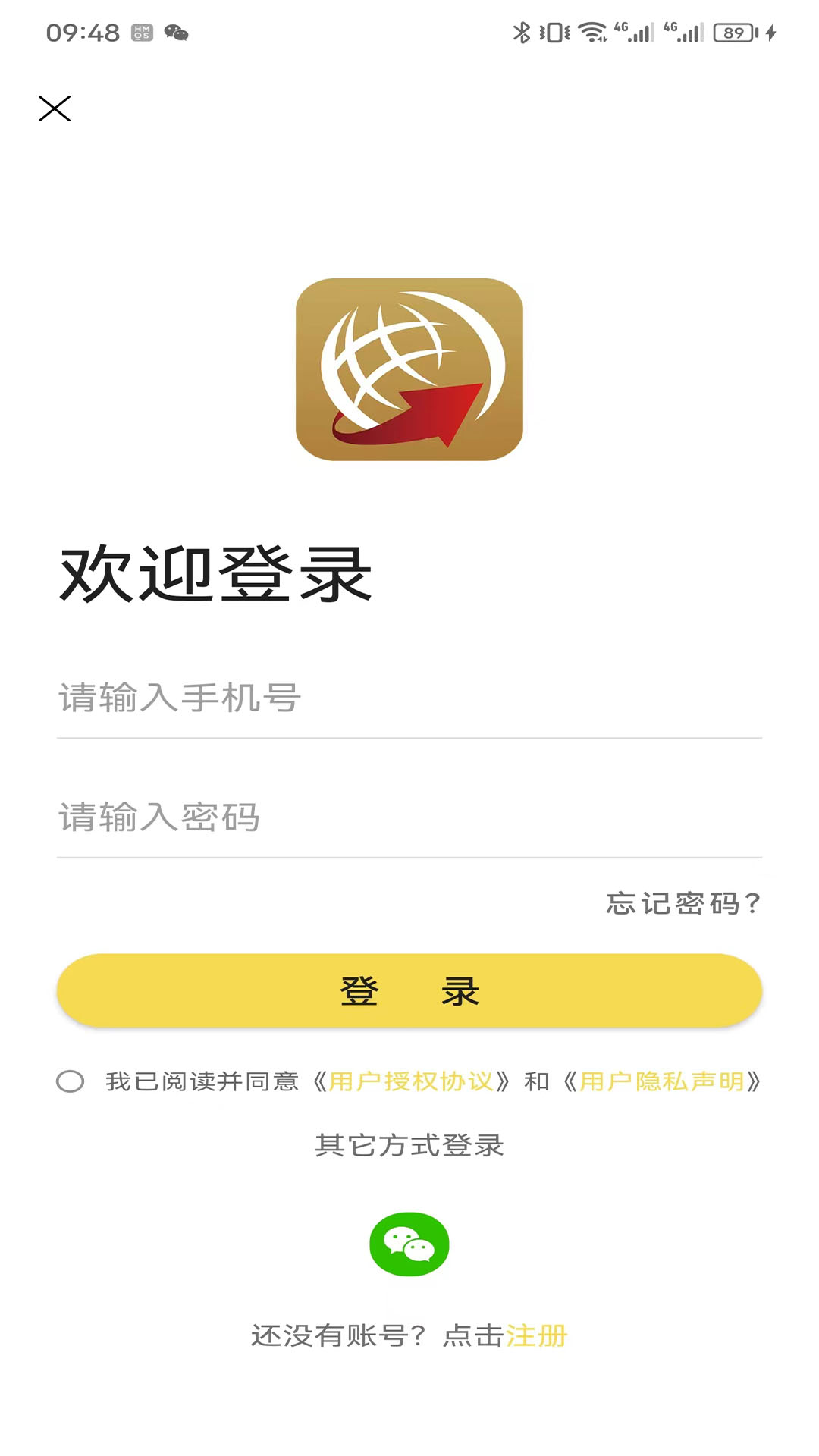
Task: Log in with WeChat icon
Action: coord(409,1244)
